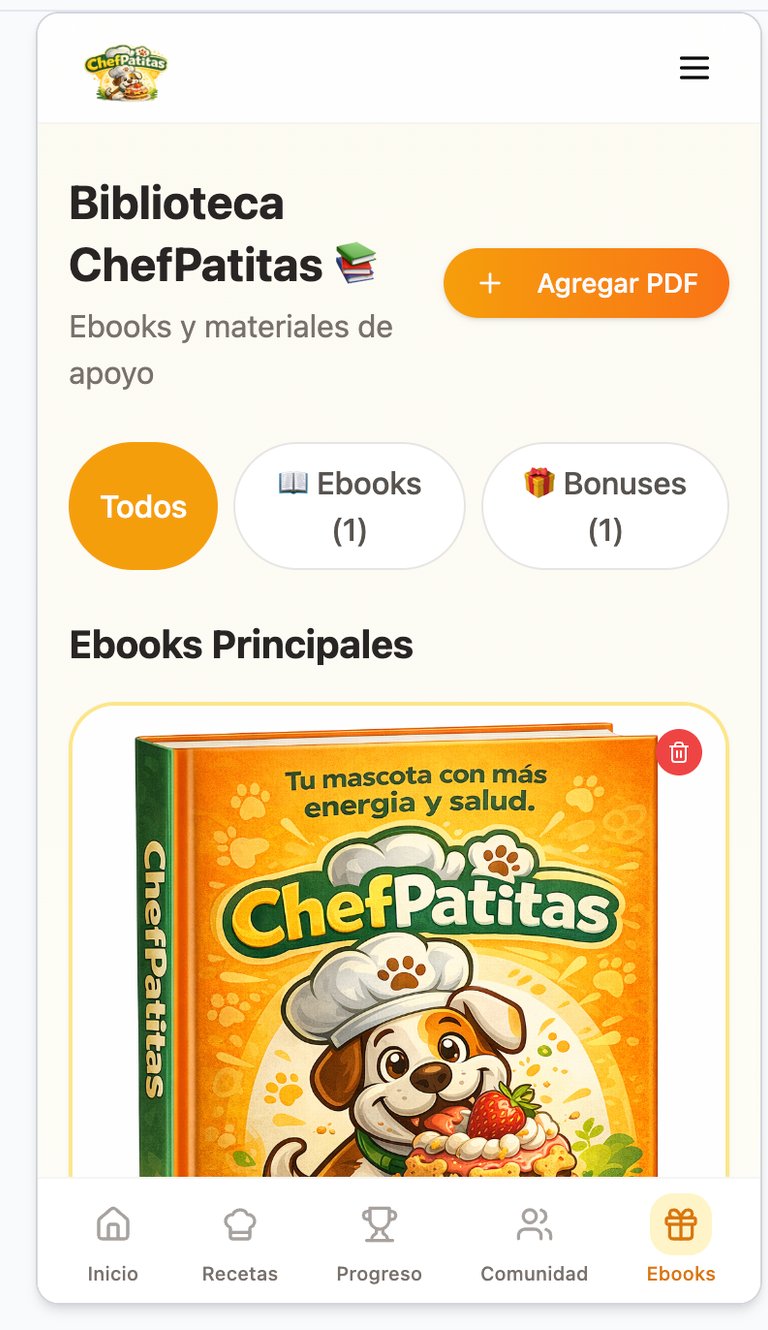This screenshot has width=768, height=1330.
Task: Go to the Inicio tab
Action: (113, 1244)
